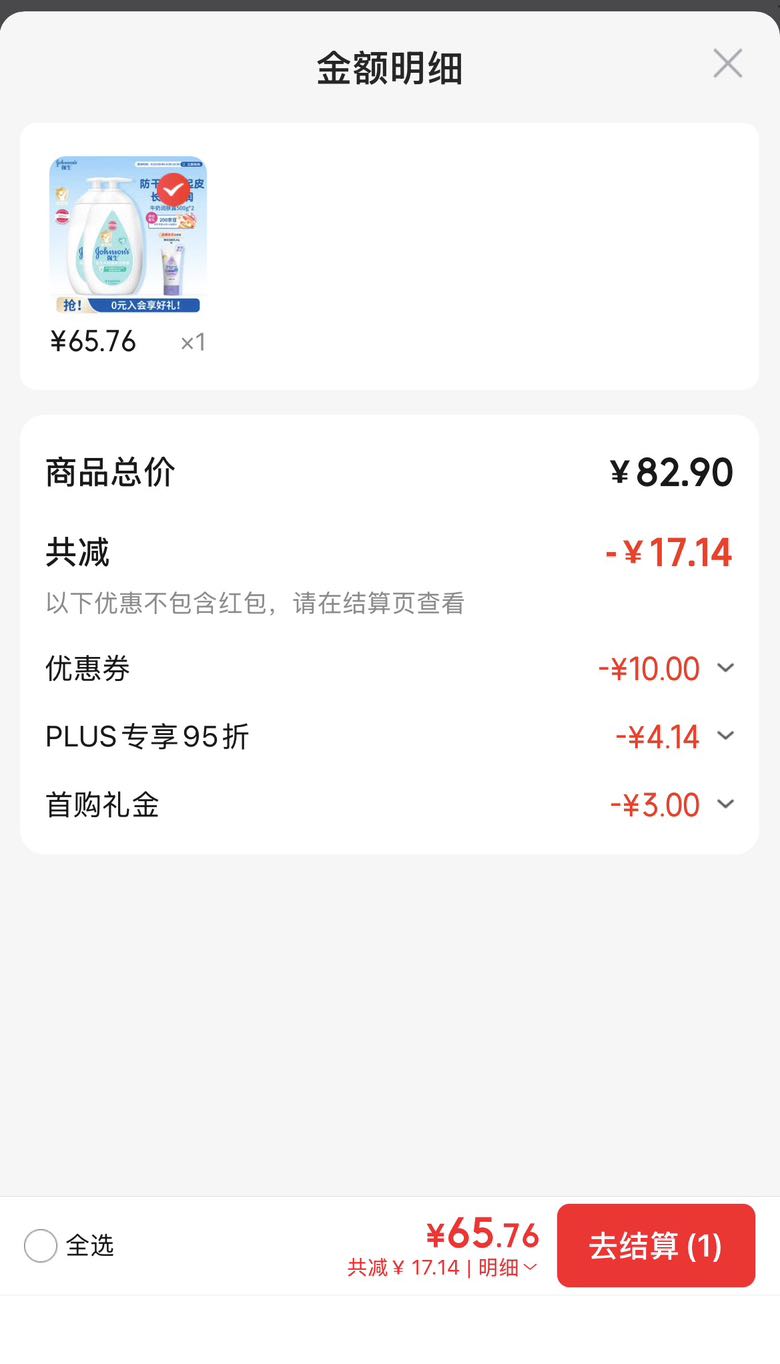780x1364 pixels.
Task: Close the 金额明细 panel
Action: coord(727,64)
